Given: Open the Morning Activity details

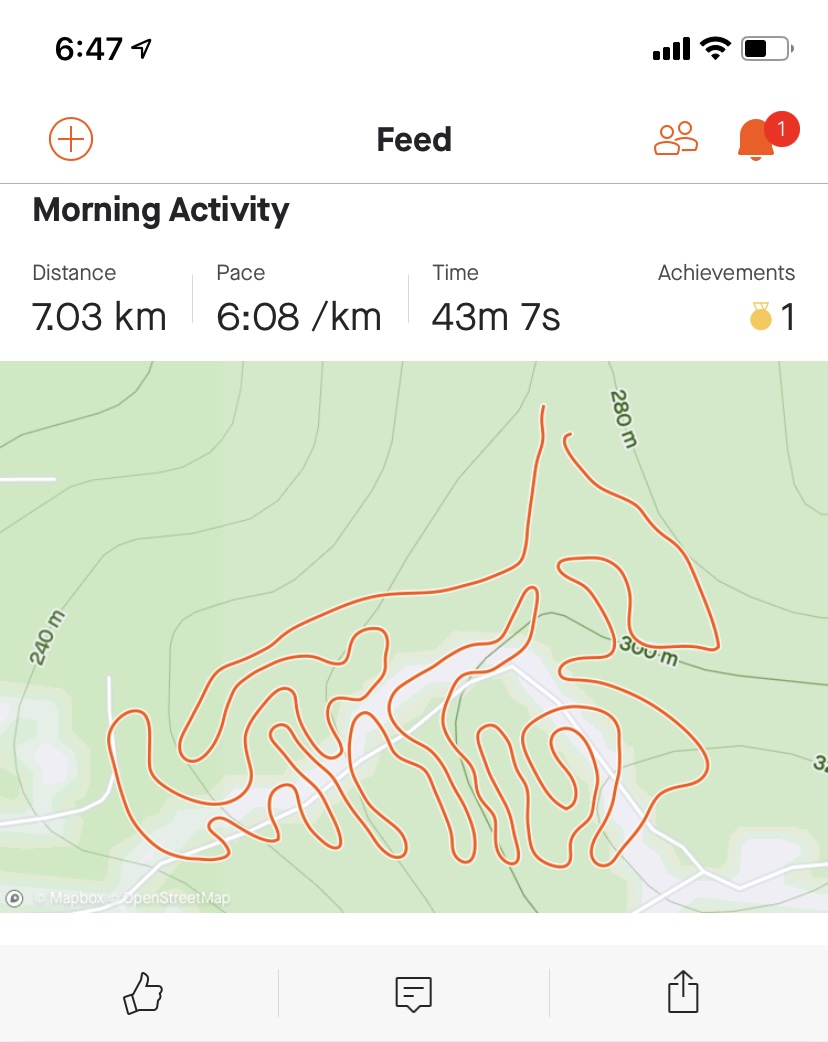Looking at the screenshot, I should point(161,210).
